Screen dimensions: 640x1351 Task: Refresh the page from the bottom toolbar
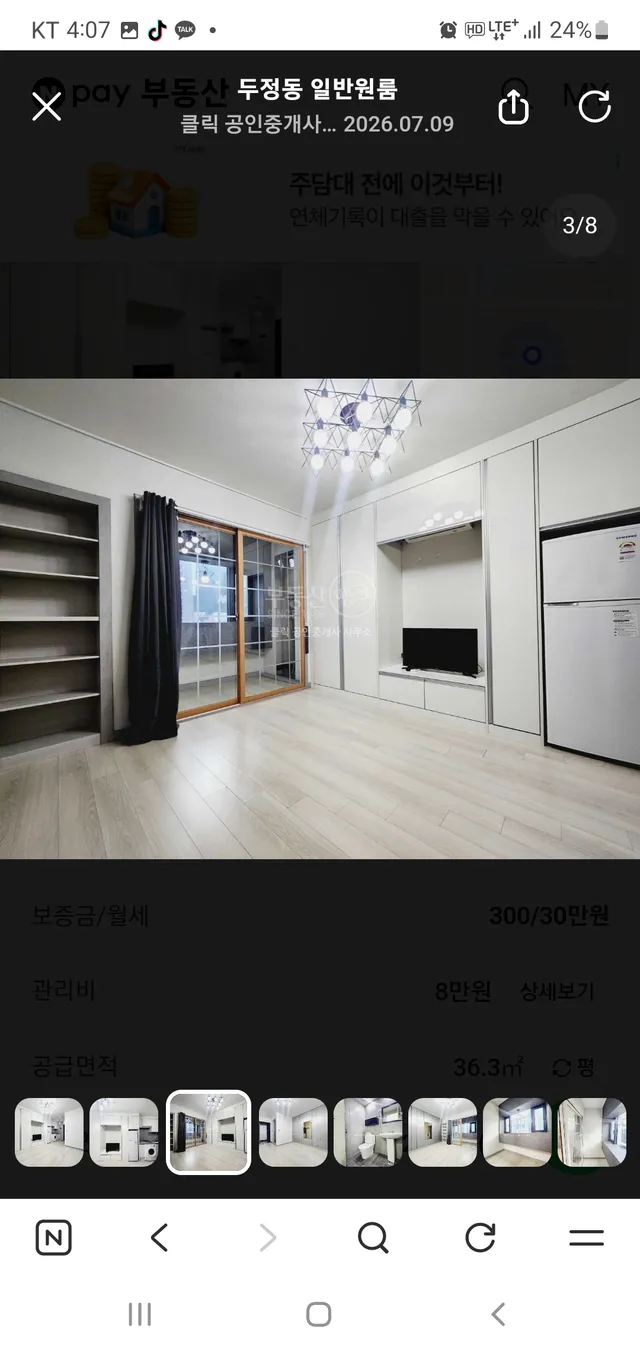coord(480,1238)
